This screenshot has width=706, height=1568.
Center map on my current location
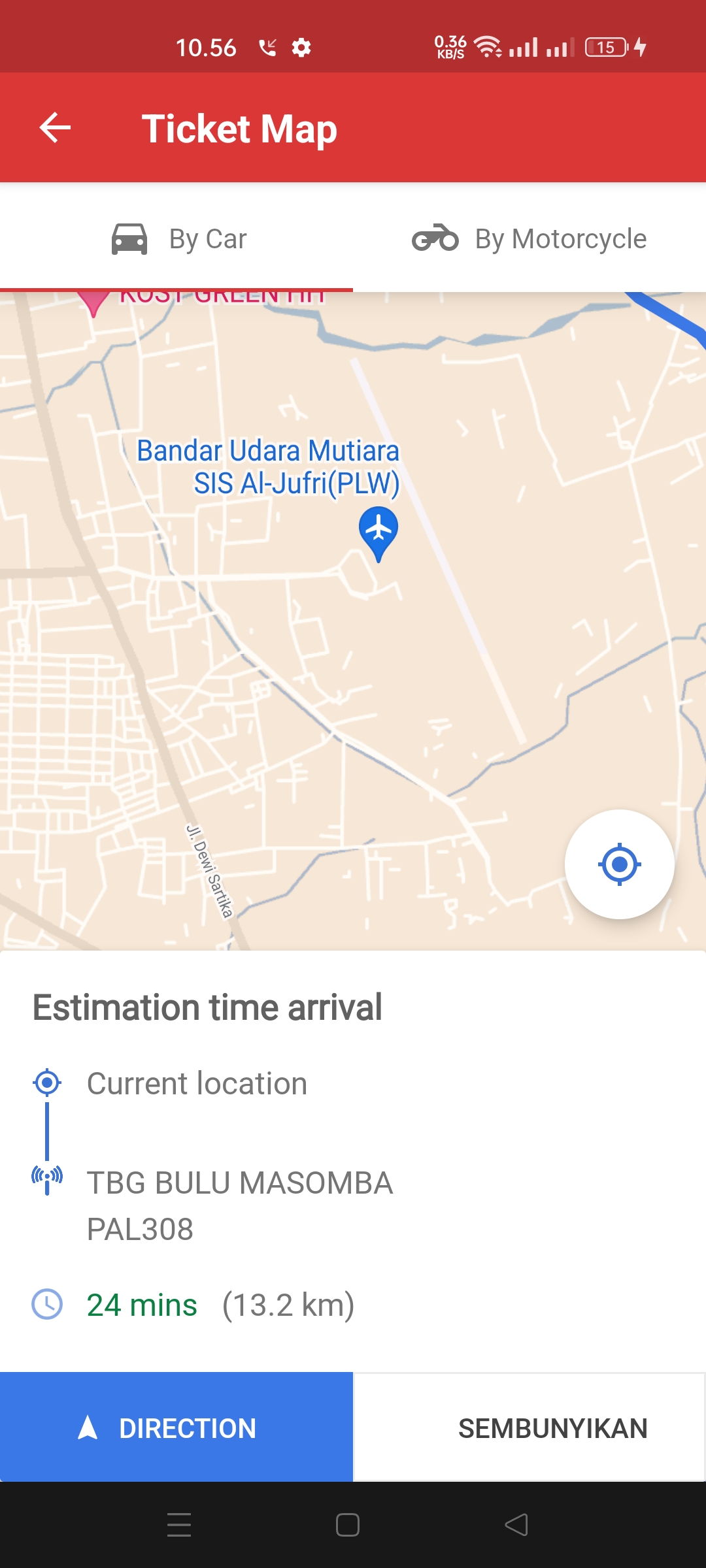tap(619, 864)
